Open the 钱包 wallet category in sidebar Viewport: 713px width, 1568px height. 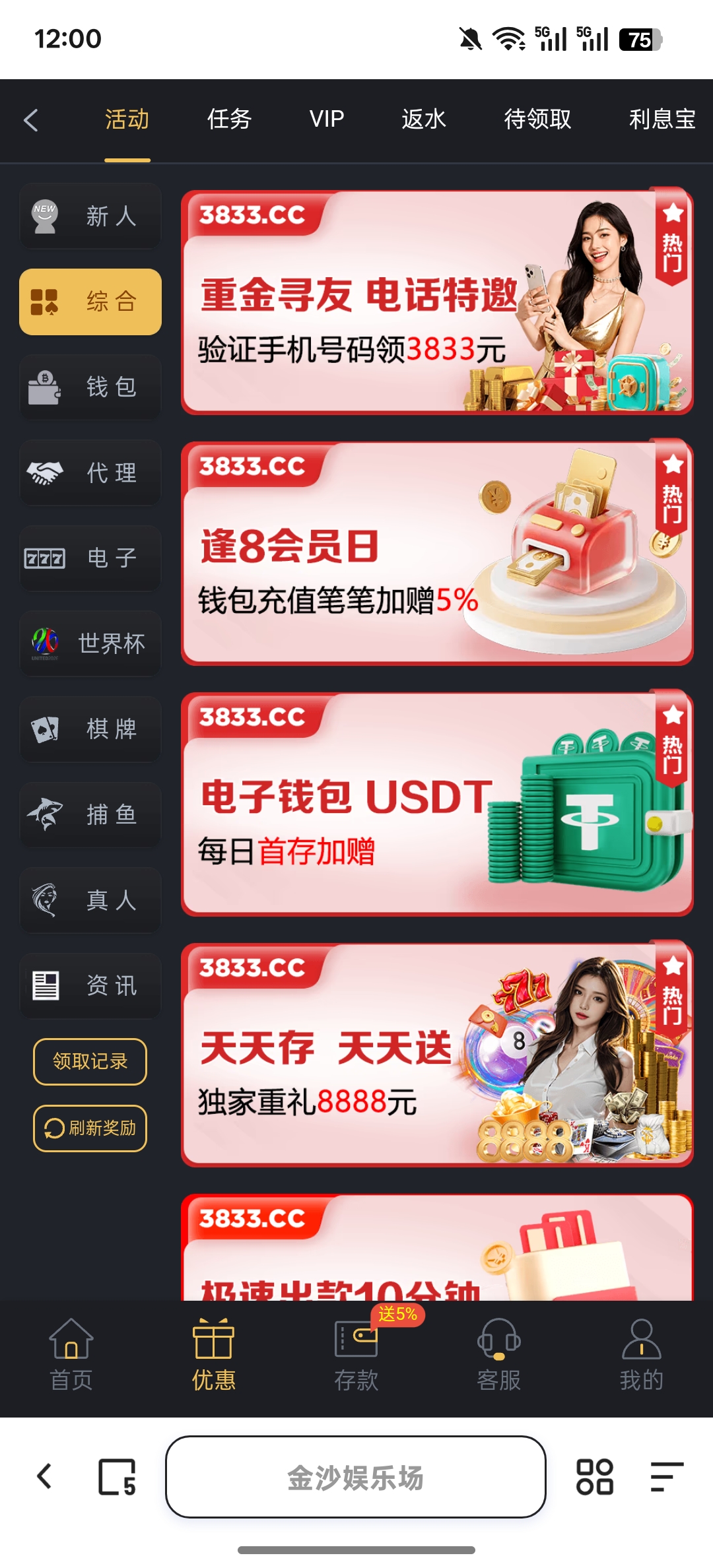[90, 387]
